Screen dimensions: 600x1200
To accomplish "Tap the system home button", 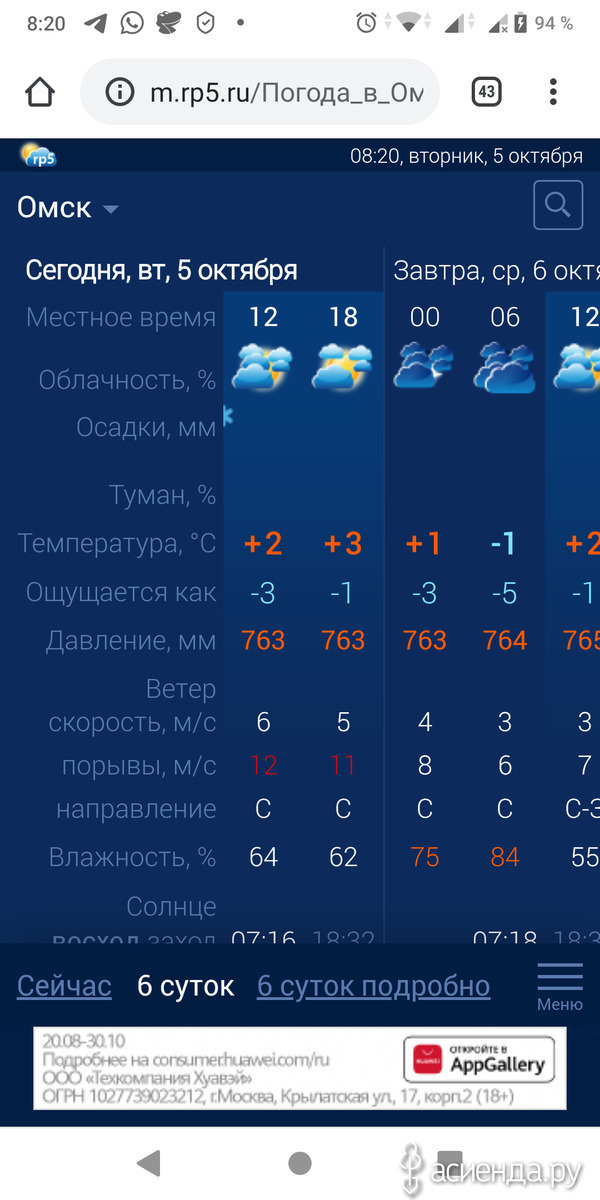I will coord(299,1162).
